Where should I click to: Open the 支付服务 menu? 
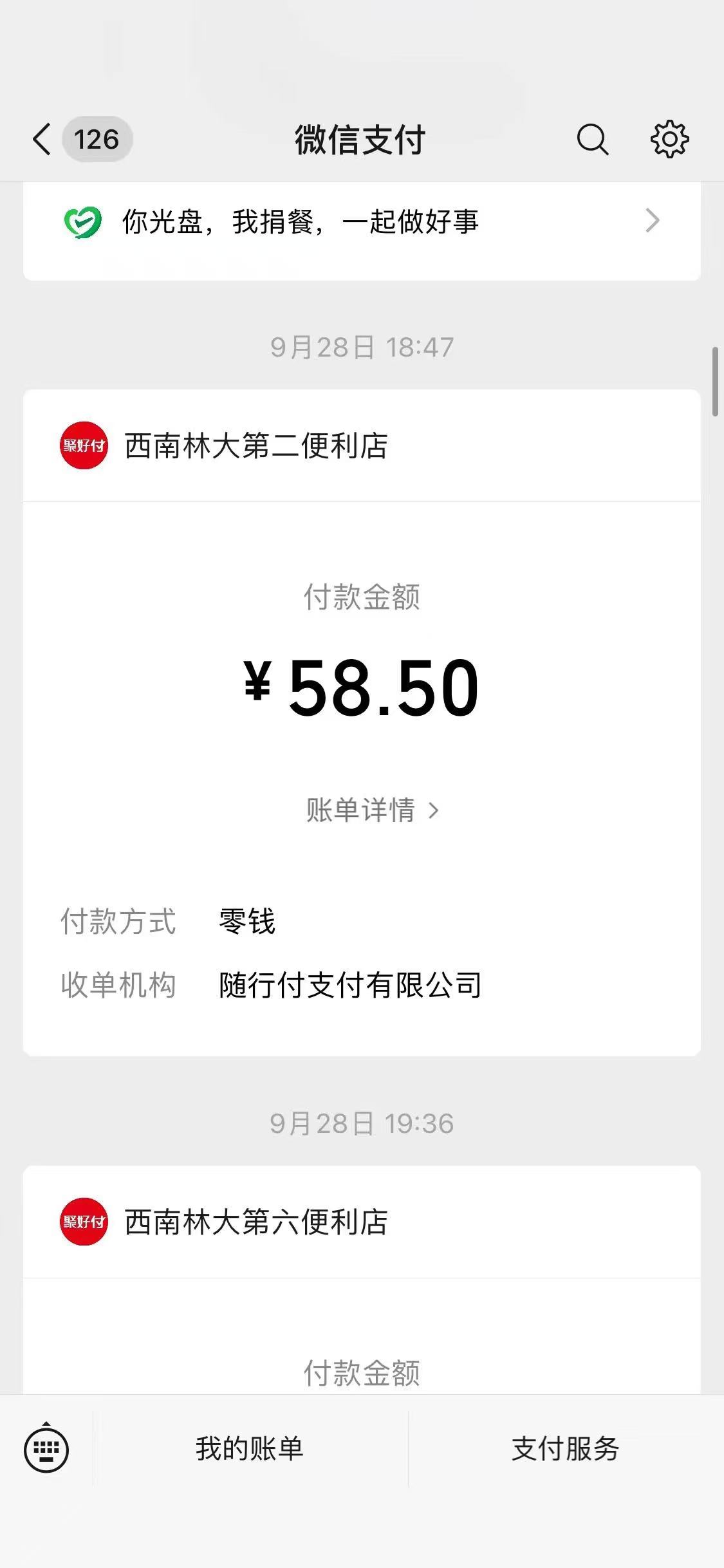click(565, 1449)
